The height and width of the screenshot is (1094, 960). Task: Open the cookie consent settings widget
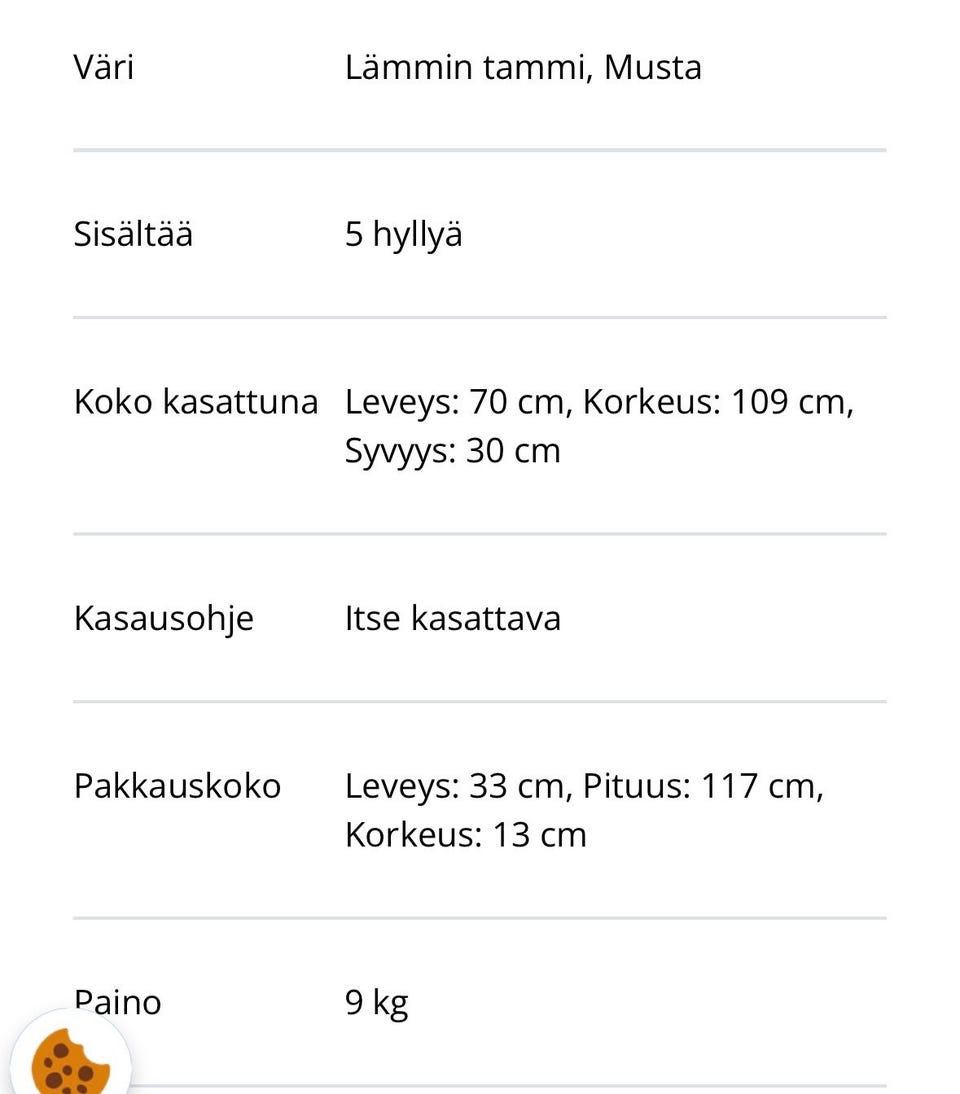click(x=70, y=1058)
